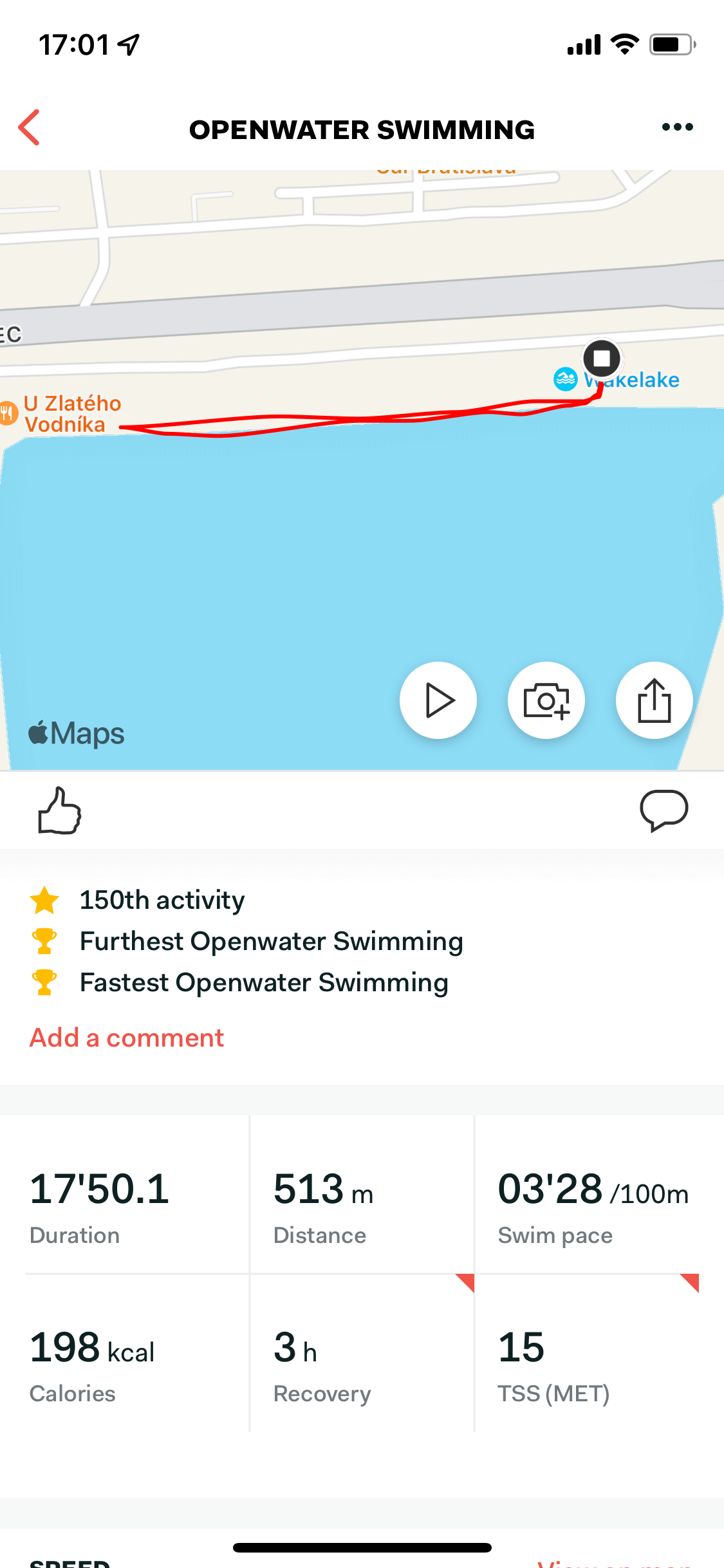View Recovery time details
The image size is (724, 1568).
(362, 1353)
